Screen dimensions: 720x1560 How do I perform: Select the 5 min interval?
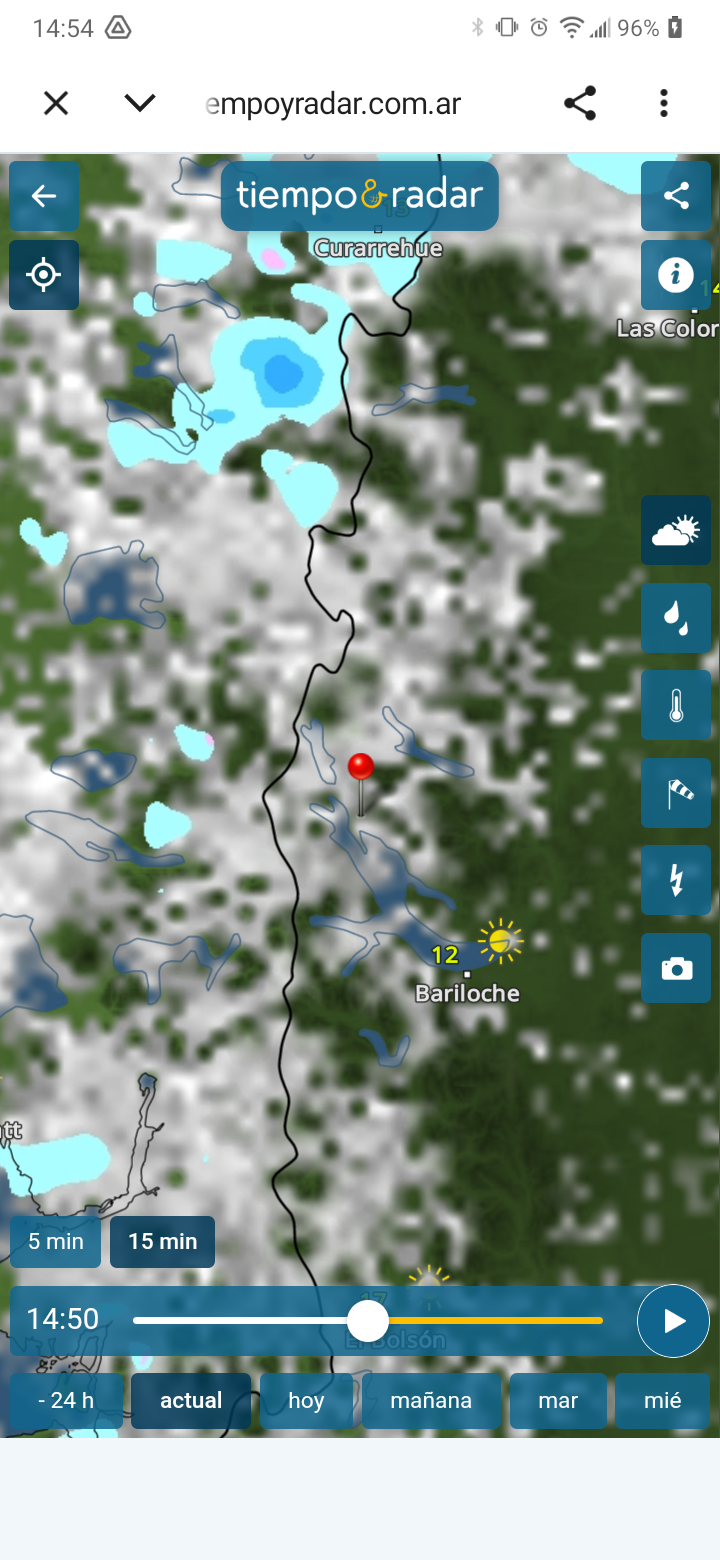[x=56, y=1242]
